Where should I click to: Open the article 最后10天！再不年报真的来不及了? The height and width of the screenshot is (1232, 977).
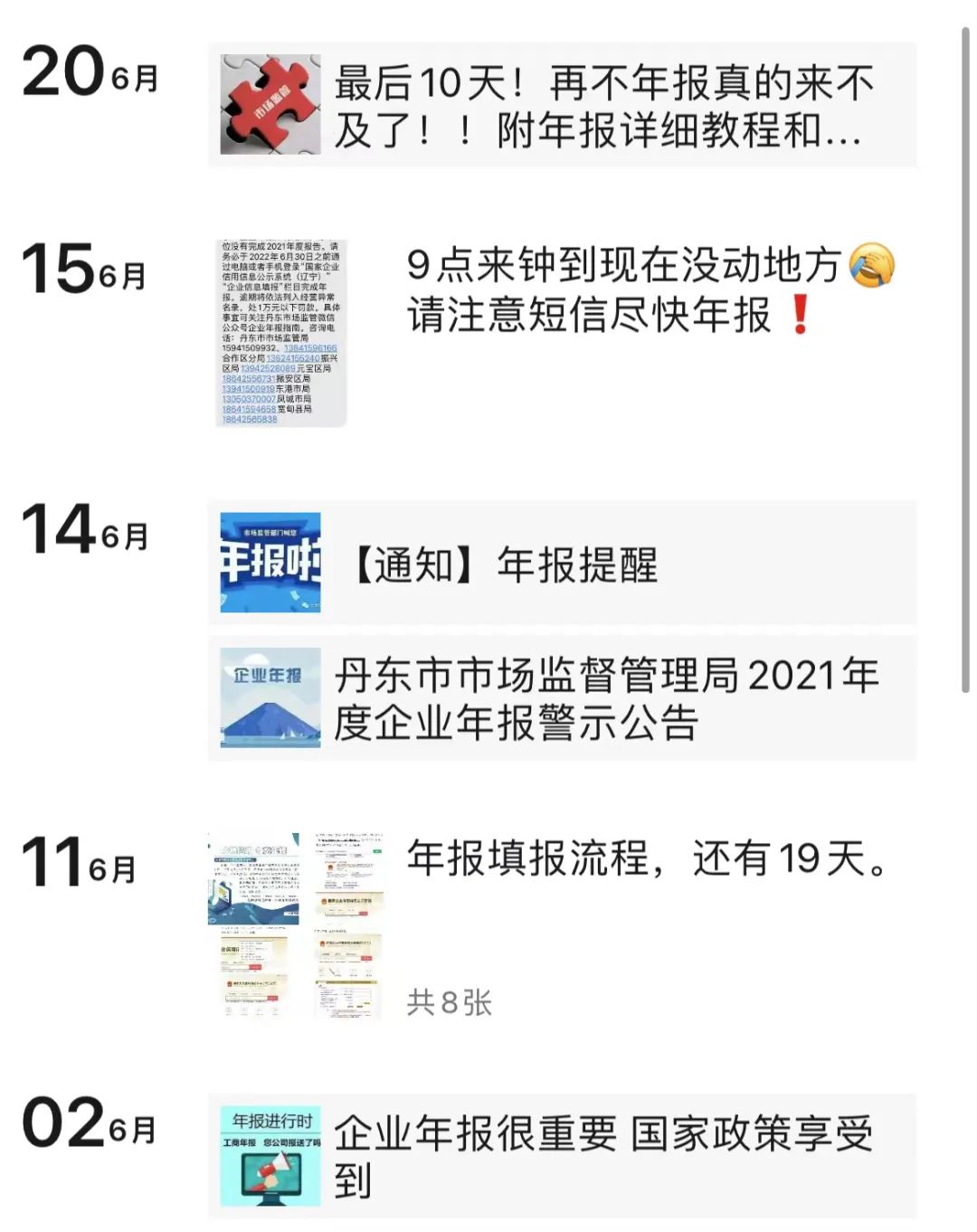click(561, 105)
